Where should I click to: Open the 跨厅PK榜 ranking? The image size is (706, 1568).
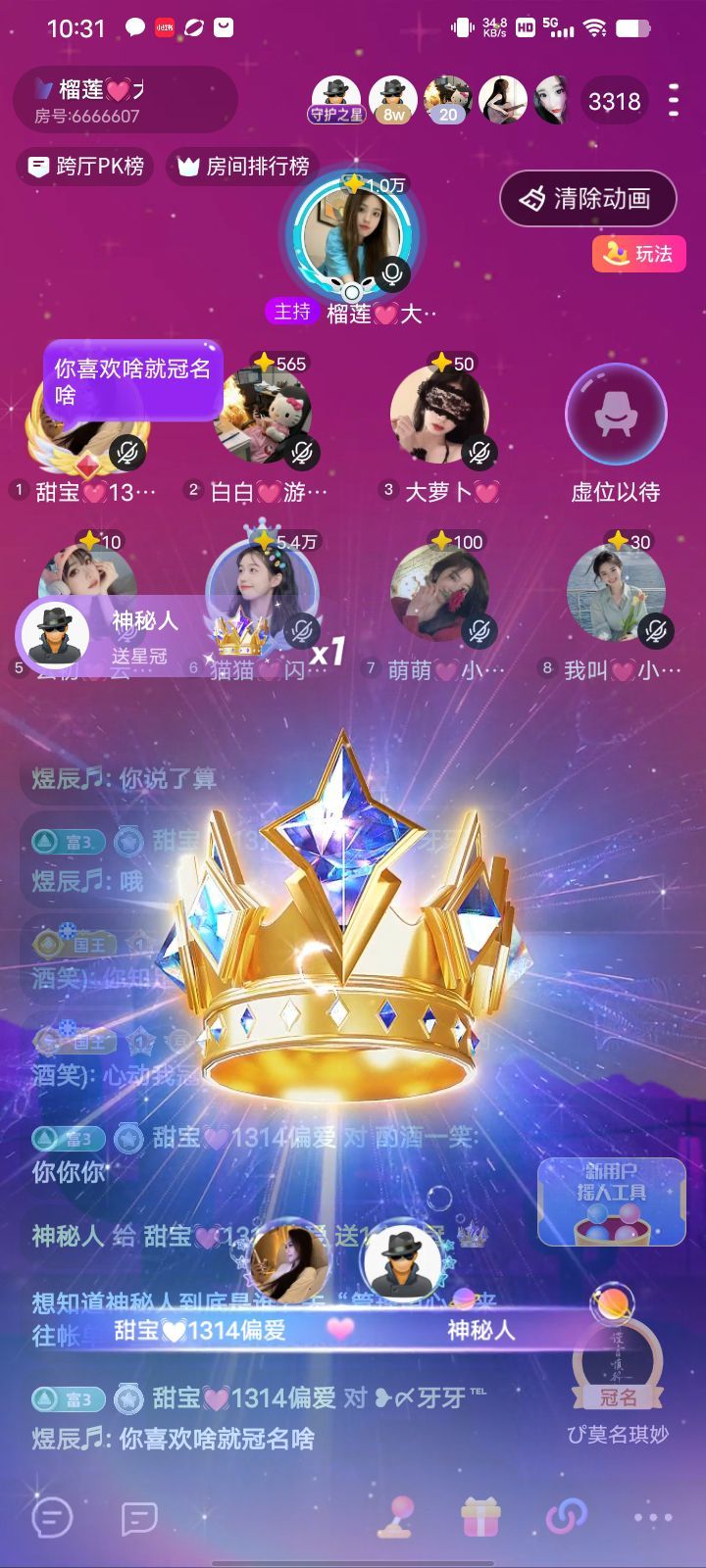coord(86,167)
